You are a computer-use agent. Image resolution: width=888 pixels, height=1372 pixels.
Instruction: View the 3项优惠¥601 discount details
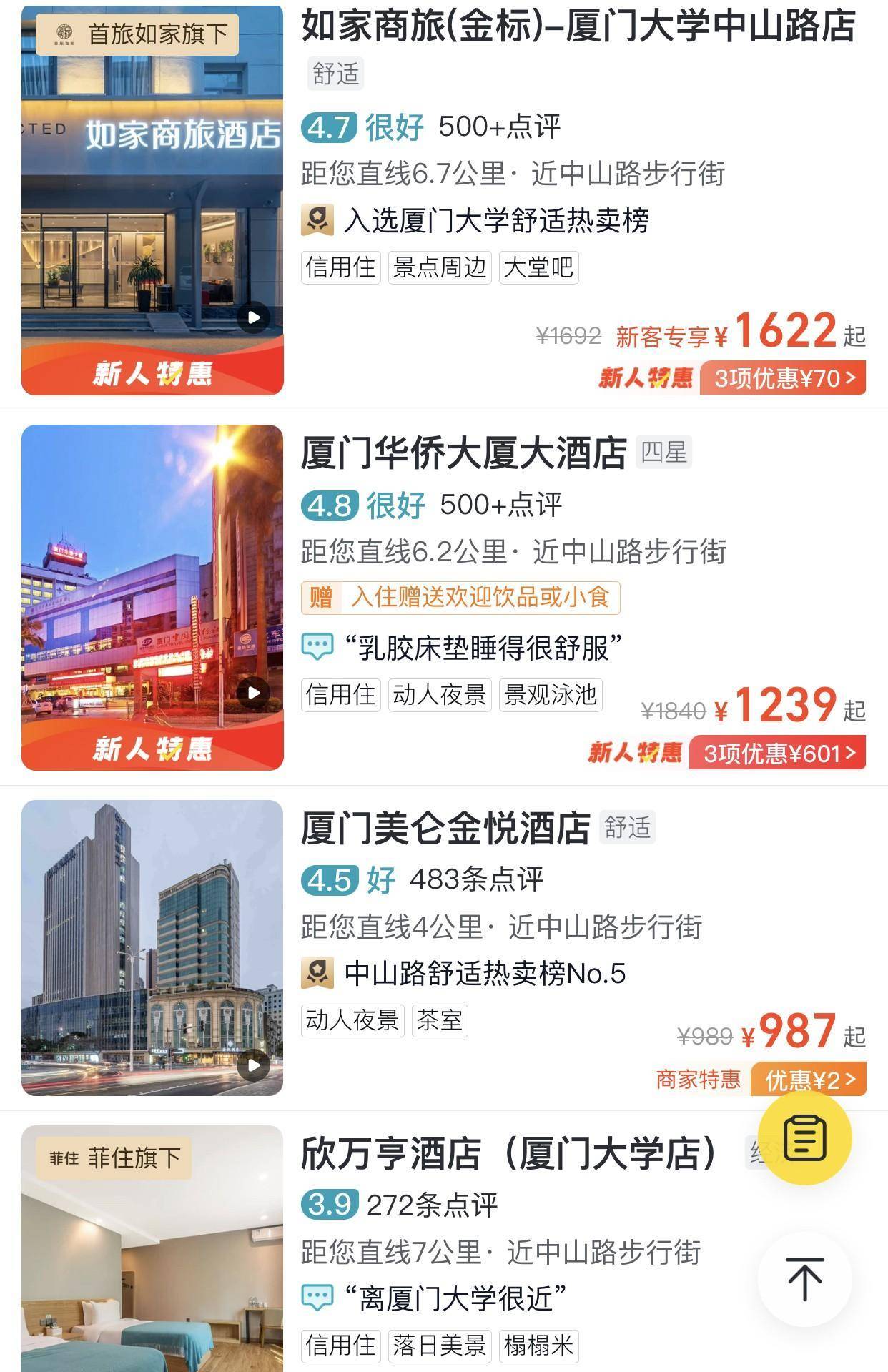pos(778,754)
